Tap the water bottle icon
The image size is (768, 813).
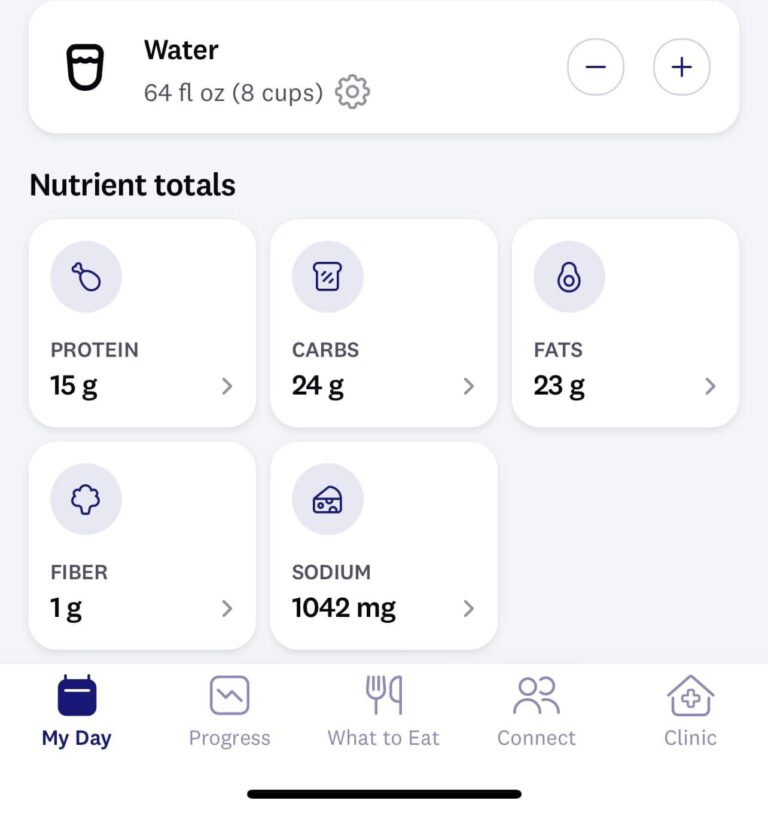point(85,67)
